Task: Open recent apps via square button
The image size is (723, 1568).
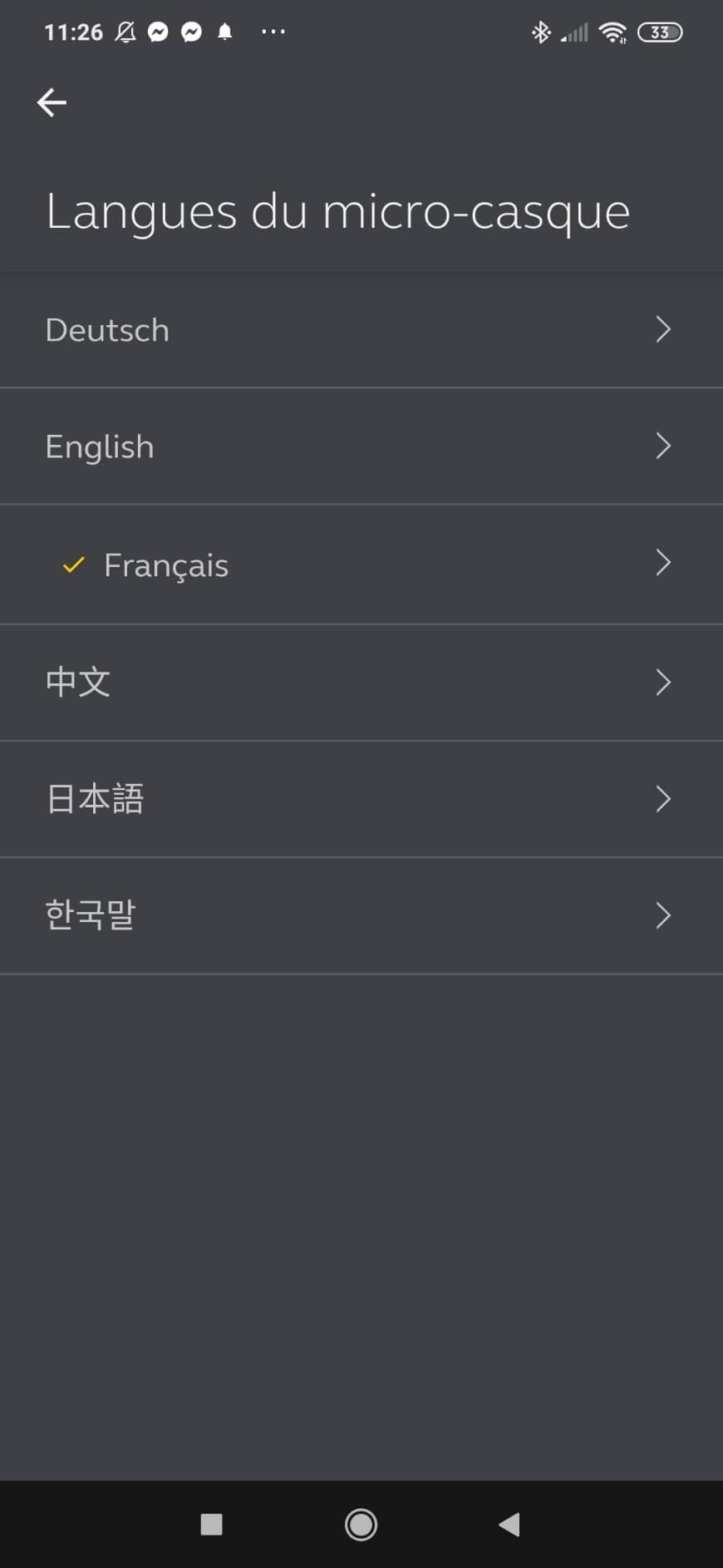Action: (x=212, y=1524)
